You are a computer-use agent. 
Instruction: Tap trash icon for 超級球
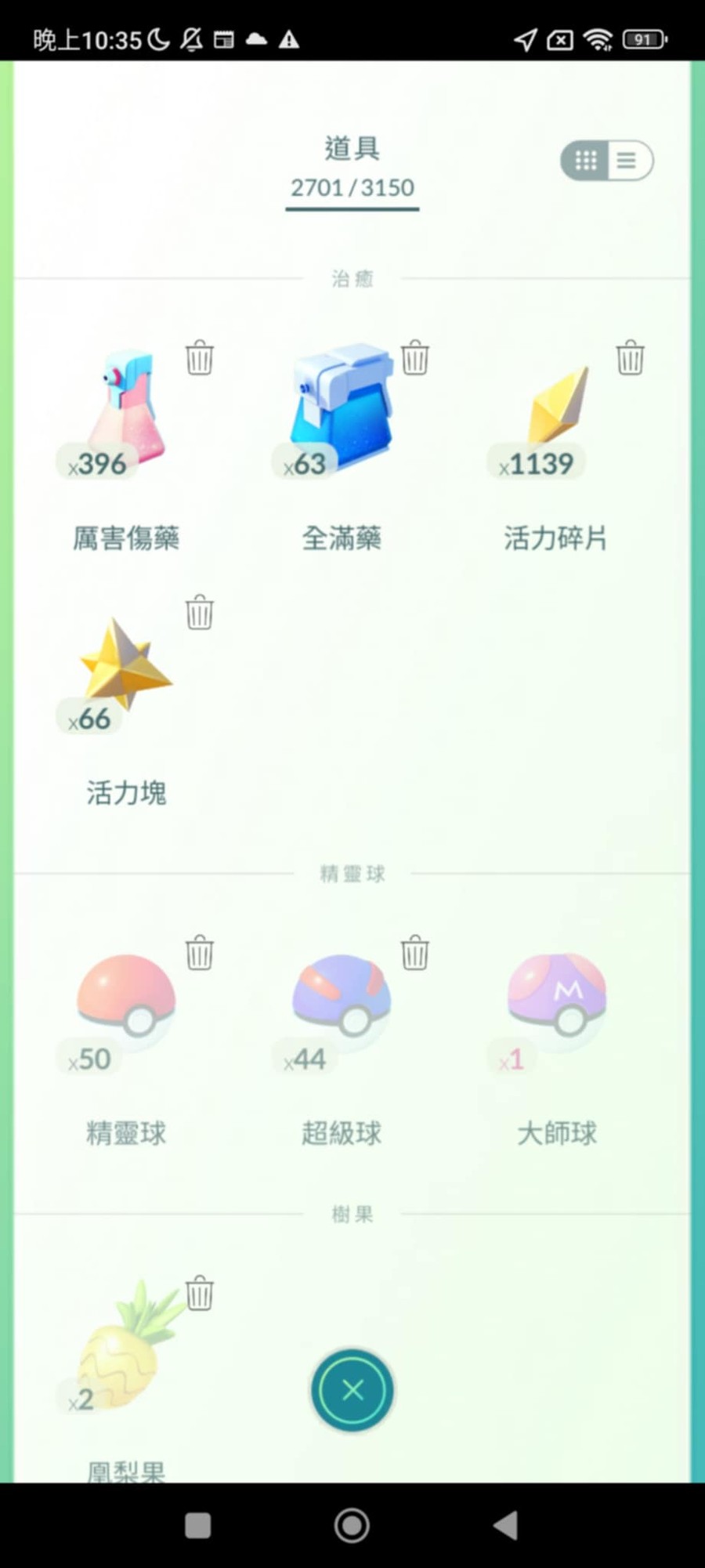[x=415, y=953]
